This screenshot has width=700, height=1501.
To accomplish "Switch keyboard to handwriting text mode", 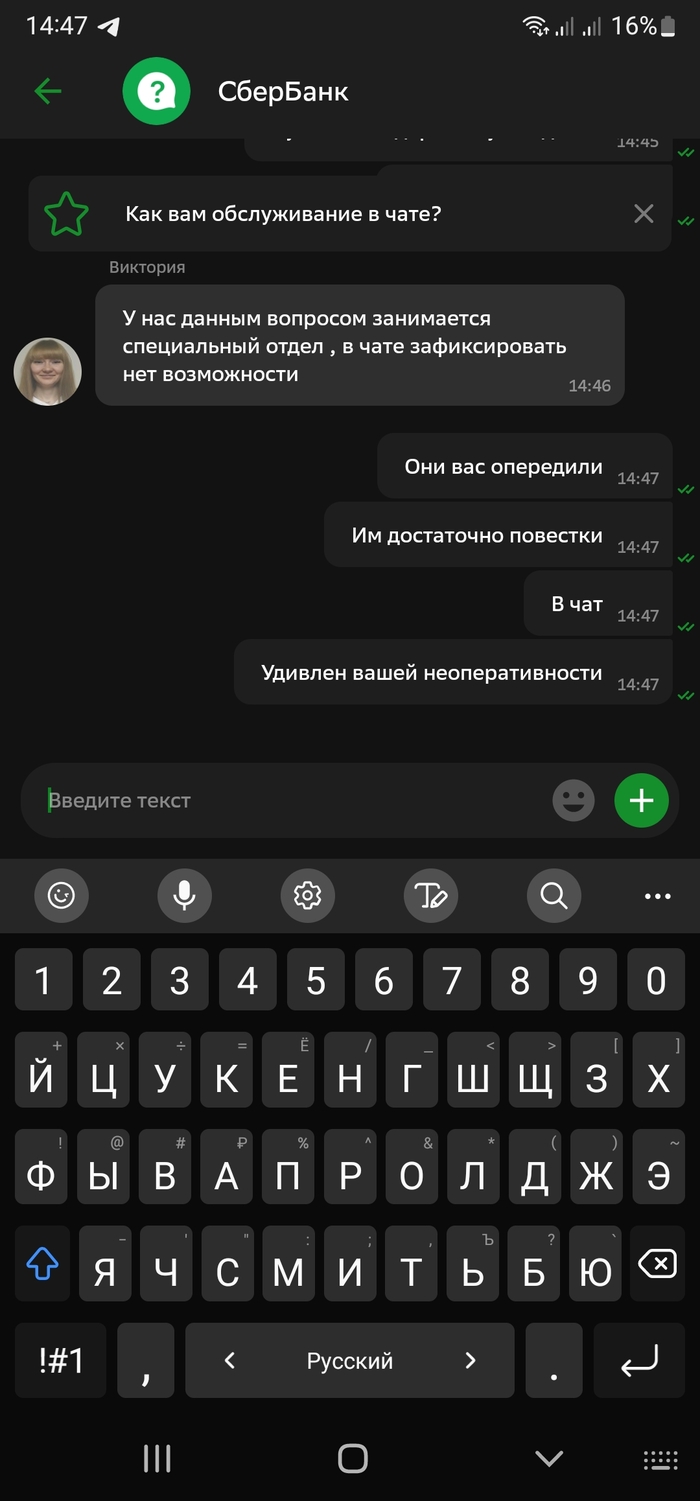I will pyautogui.click(x=430, y=895).
